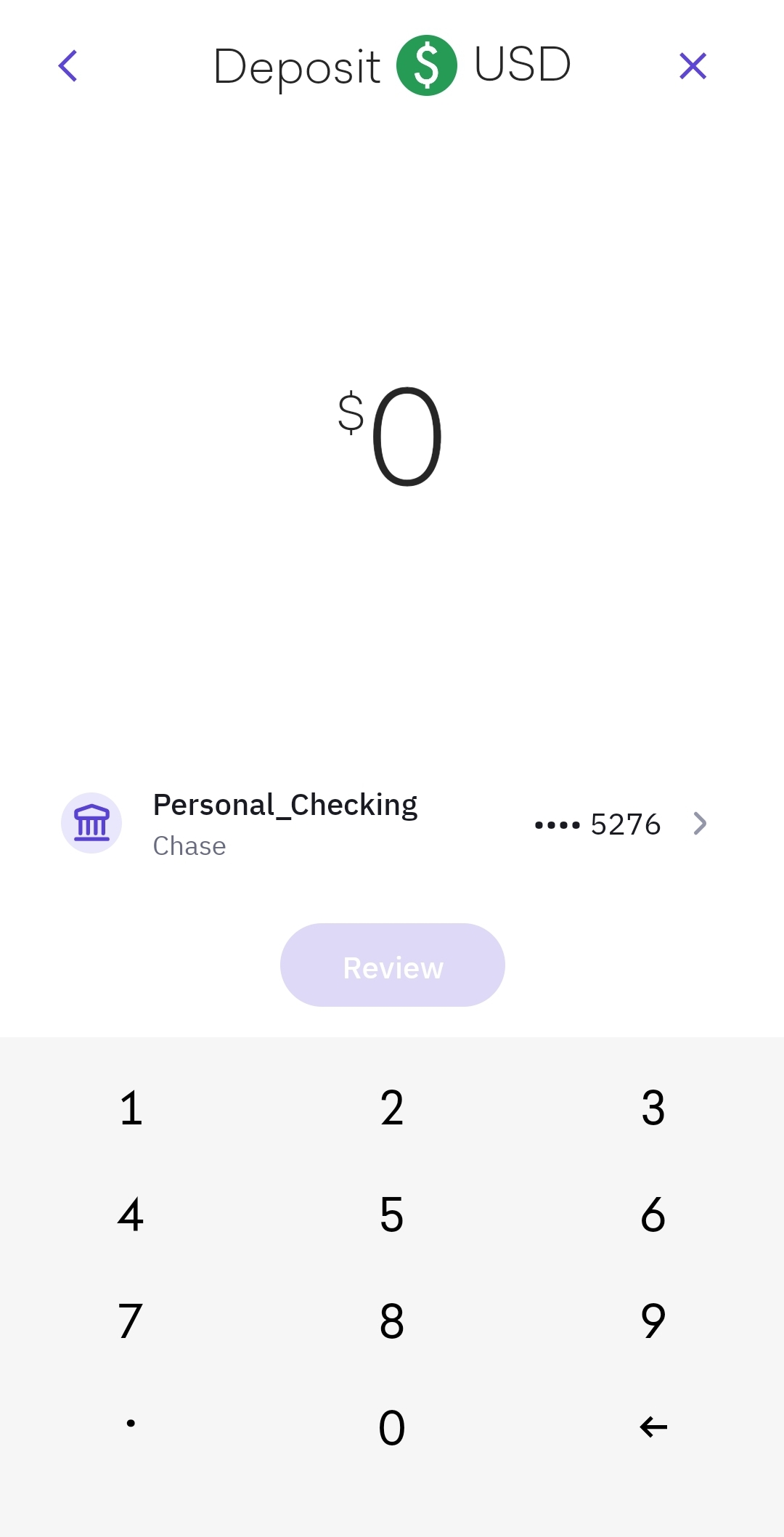Close the Deposit USD screen

coord(693,66)
